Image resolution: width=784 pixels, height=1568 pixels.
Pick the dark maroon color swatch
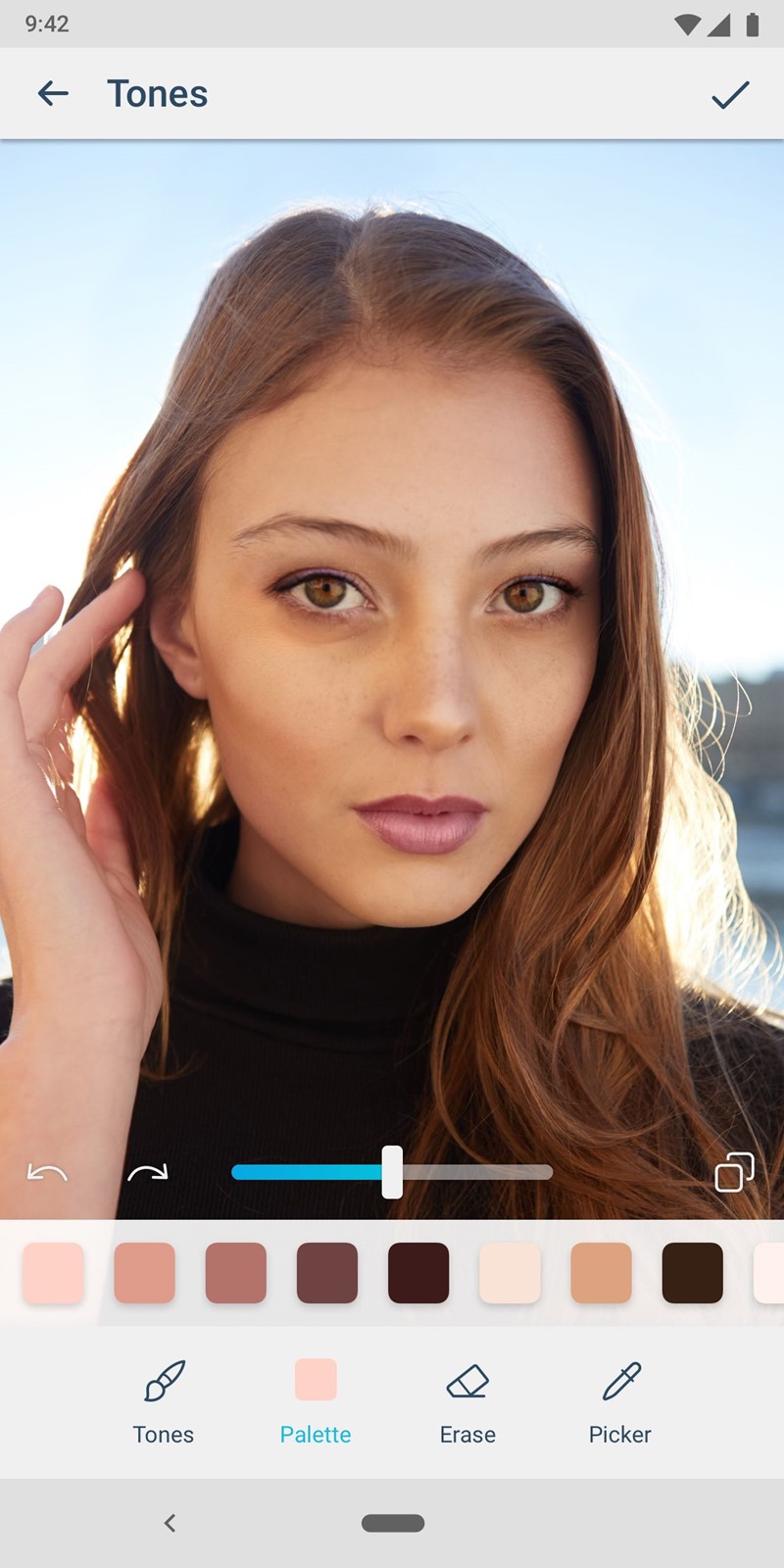point(418,1273)
